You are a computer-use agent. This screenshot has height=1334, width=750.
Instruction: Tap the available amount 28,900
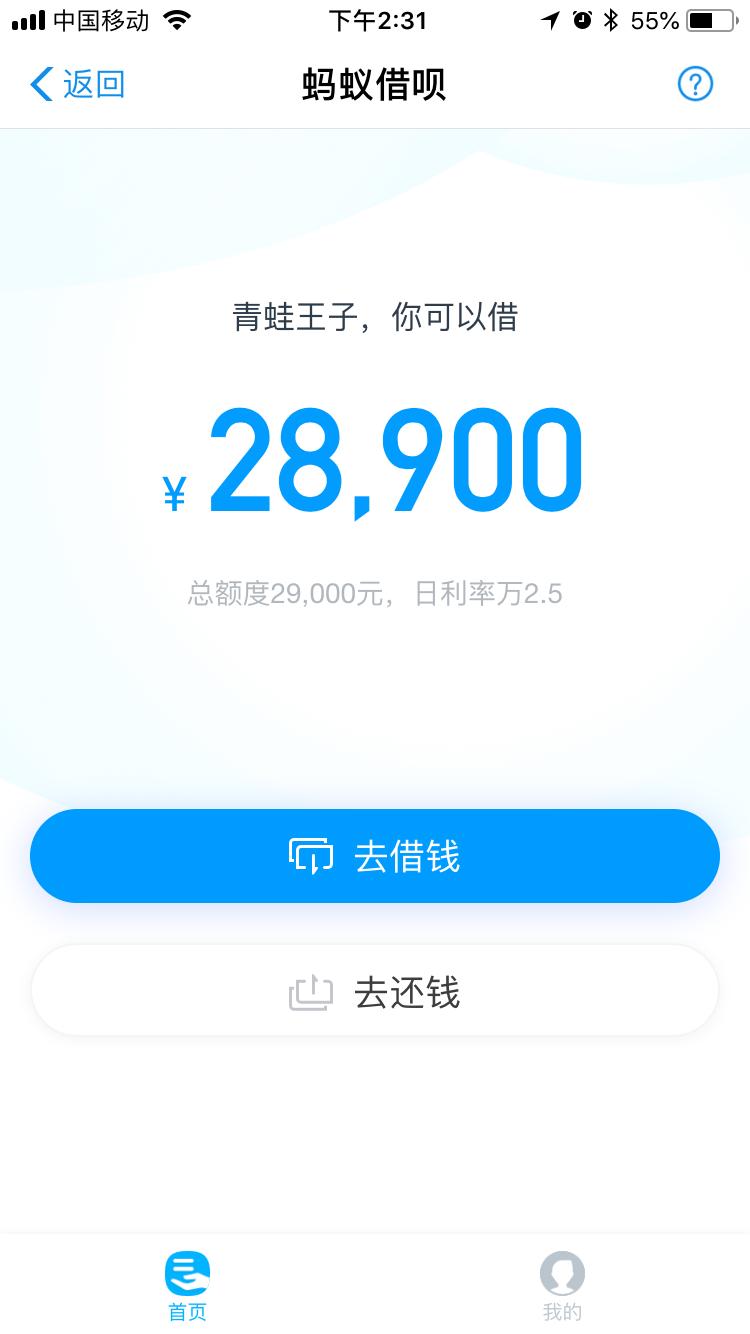pyautogui.click(x=390, y=460)
